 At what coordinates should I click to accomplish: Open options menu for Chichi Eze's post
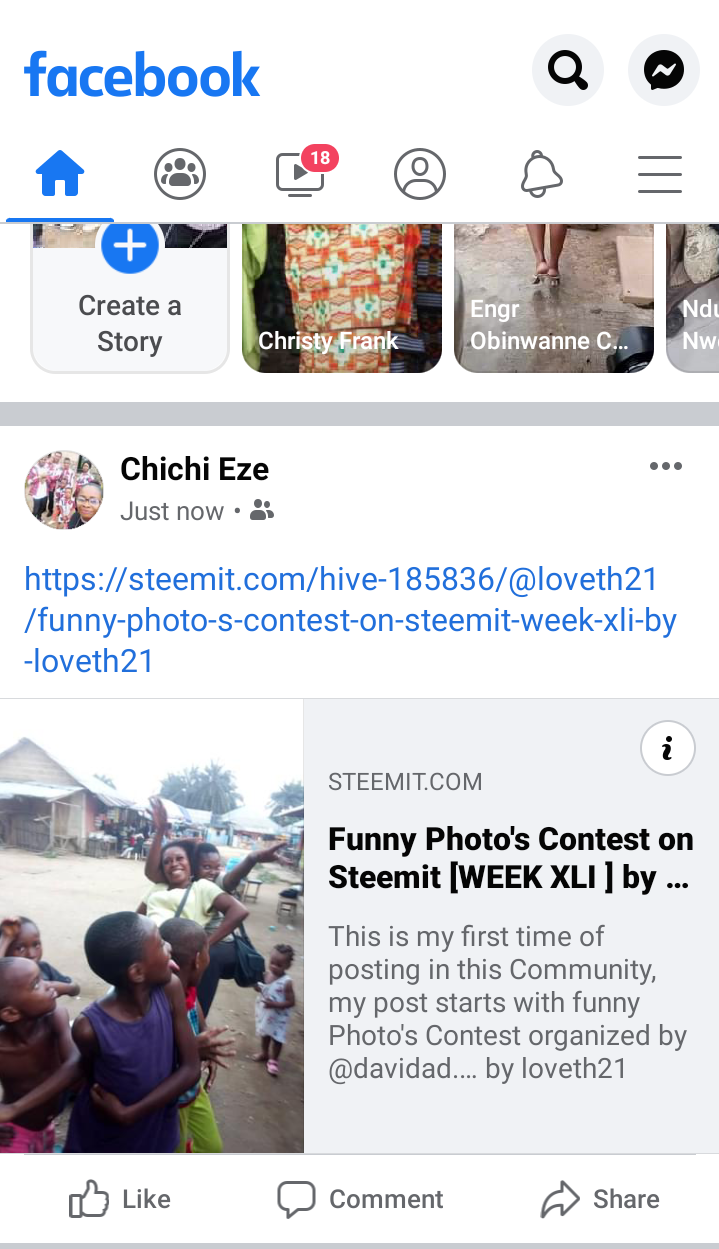click(665, 467)
